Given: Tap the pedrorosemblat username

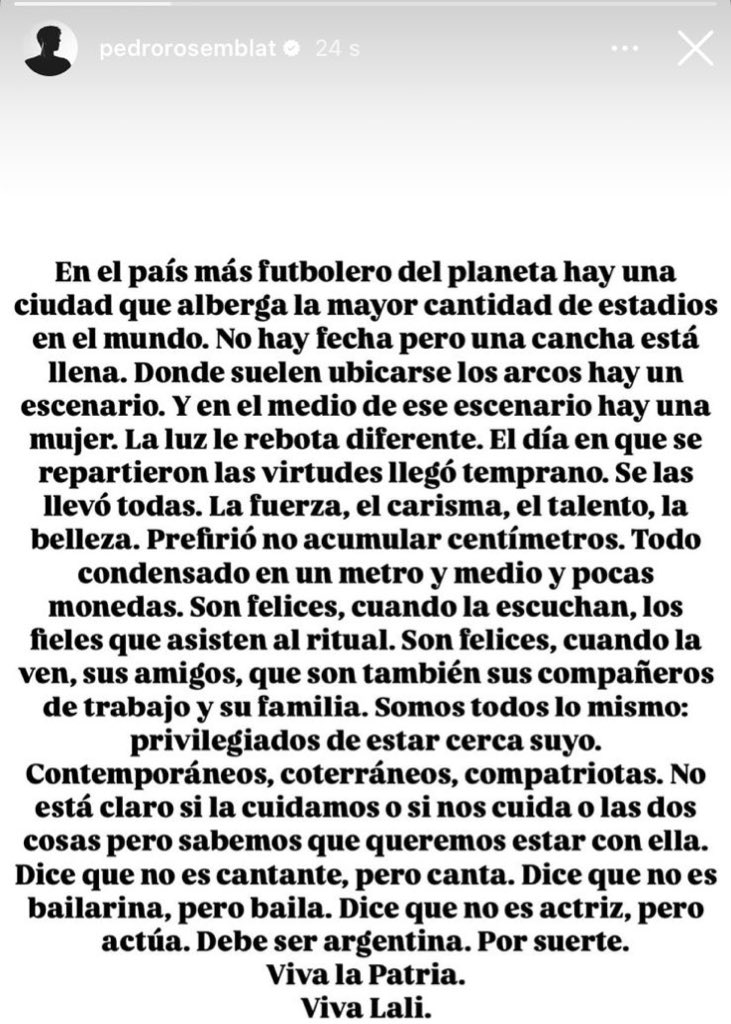Looking at the screenshot, I should click(189, 48).
